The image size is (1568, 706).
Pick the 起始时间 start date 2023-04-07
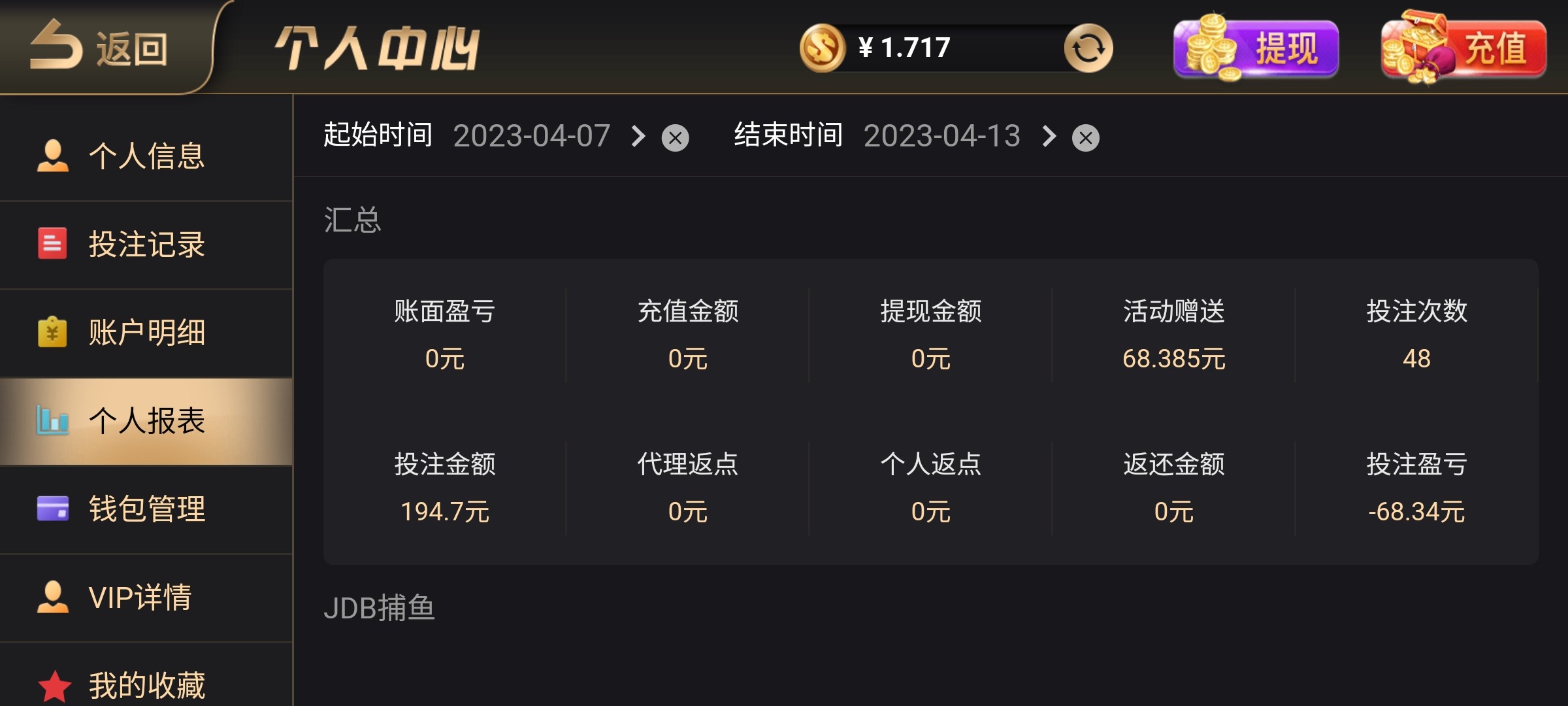click(532, 136)
